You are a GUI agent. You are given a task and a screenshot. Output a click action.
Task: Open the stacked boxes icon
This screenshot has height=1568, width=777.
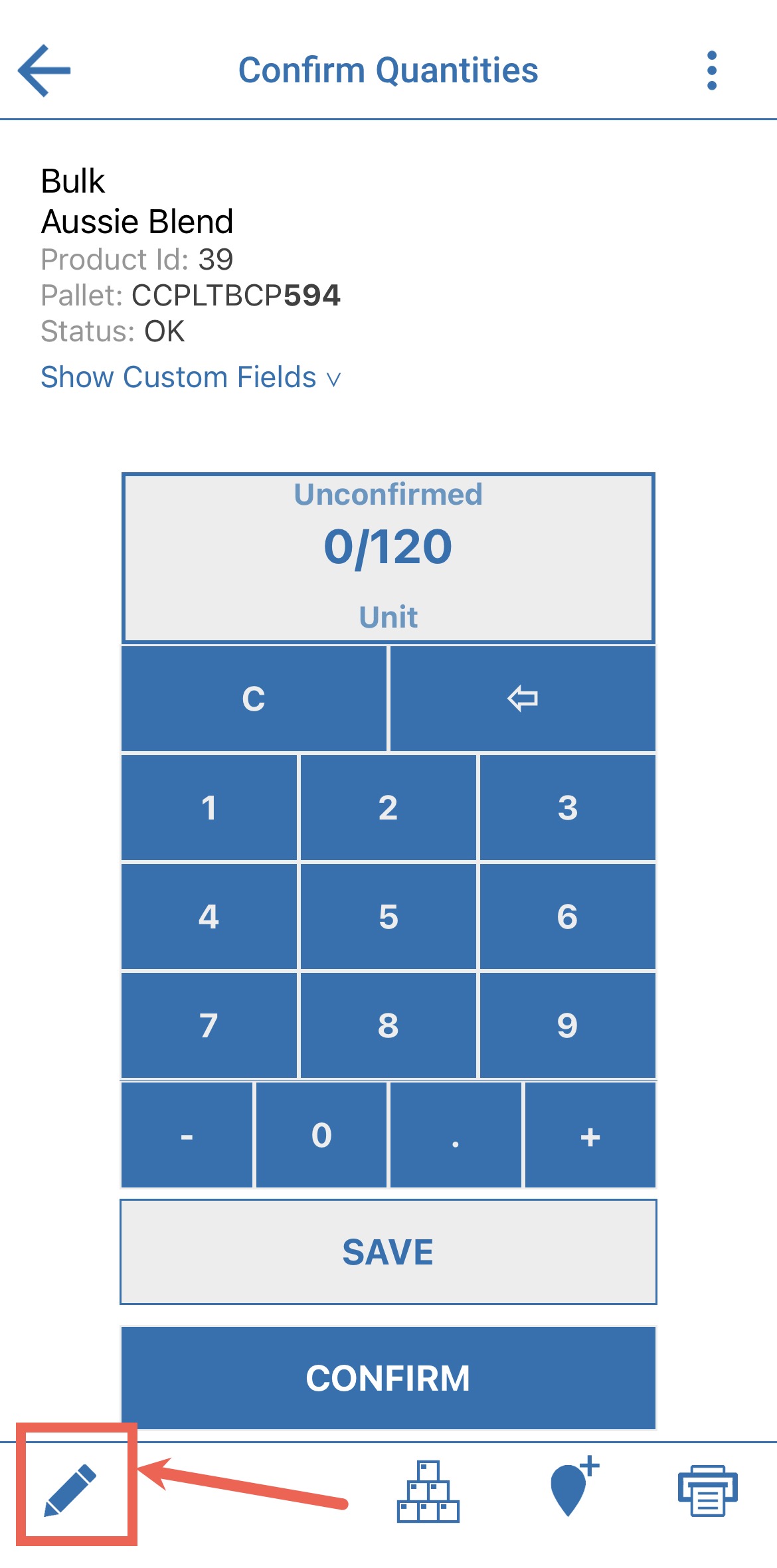pos(428,1492)
